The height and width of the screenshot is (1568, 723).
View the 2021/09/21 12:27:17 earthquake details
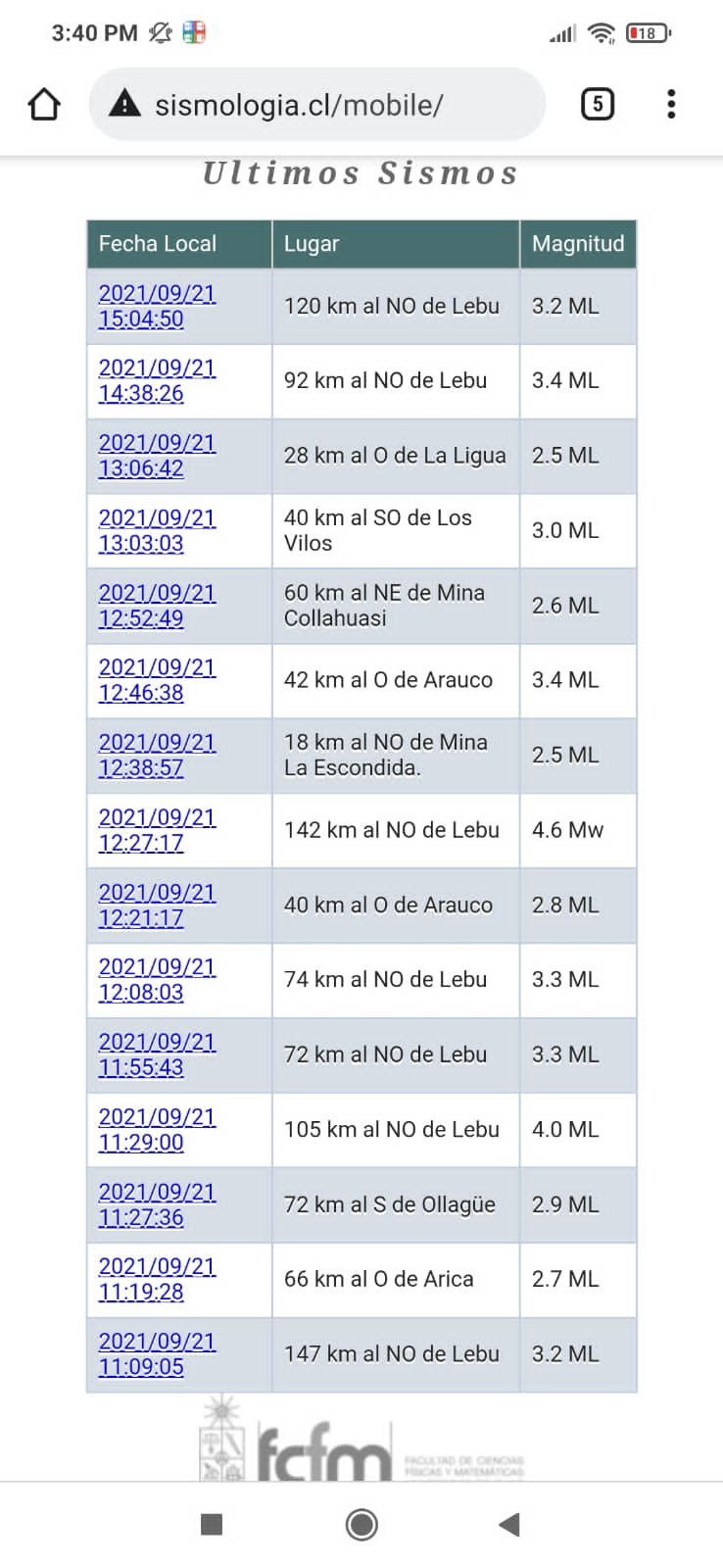pyautogui.click(x=157, y=830)
